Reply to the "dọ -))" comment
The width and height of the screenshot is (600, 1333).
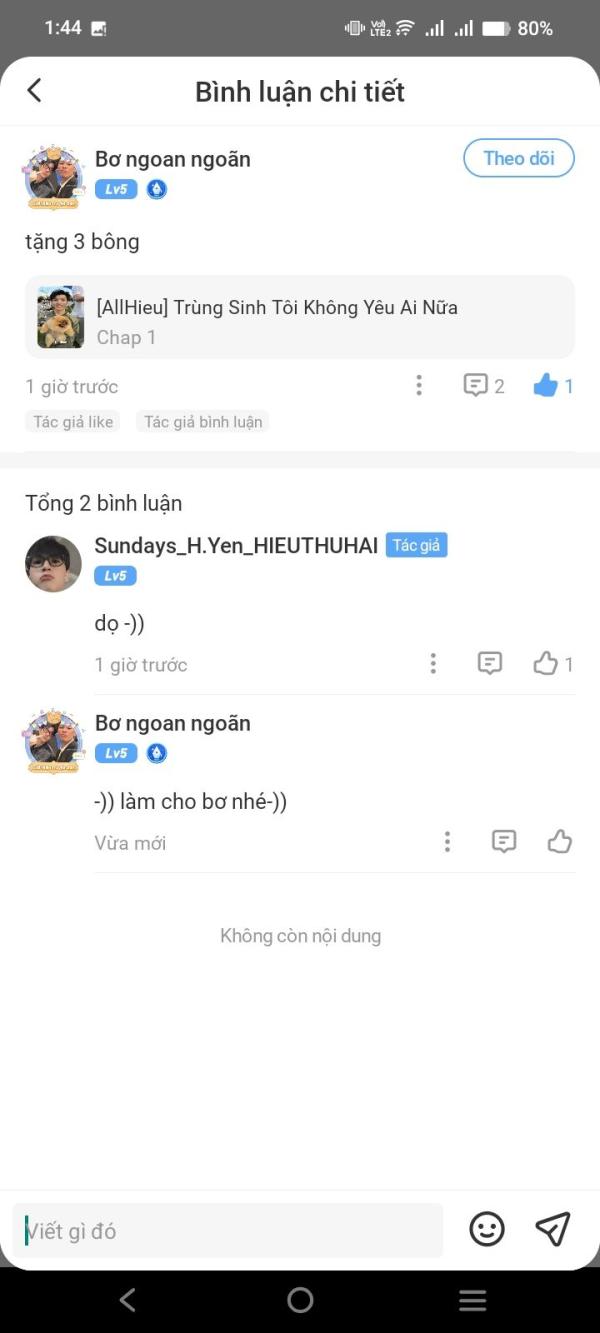pos(489,663)
